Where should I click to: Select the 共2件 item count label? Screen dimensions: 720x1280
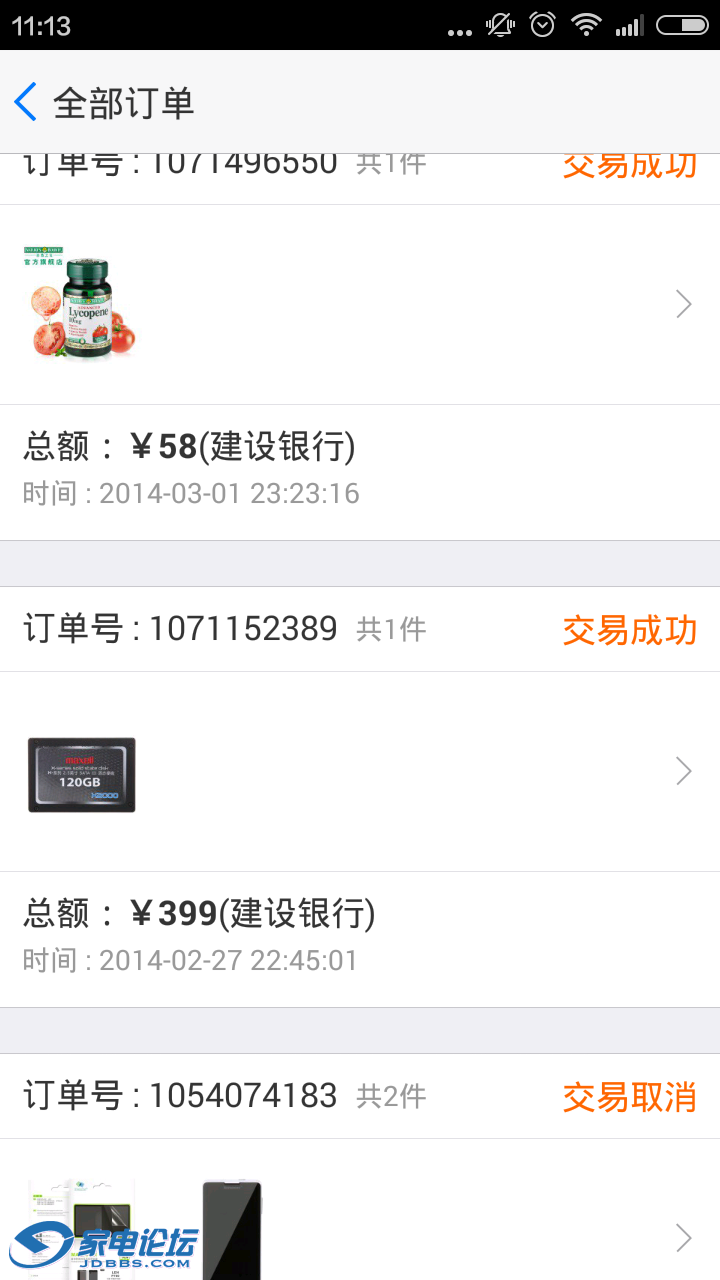pyautogui.click(x=392, y=1096)
